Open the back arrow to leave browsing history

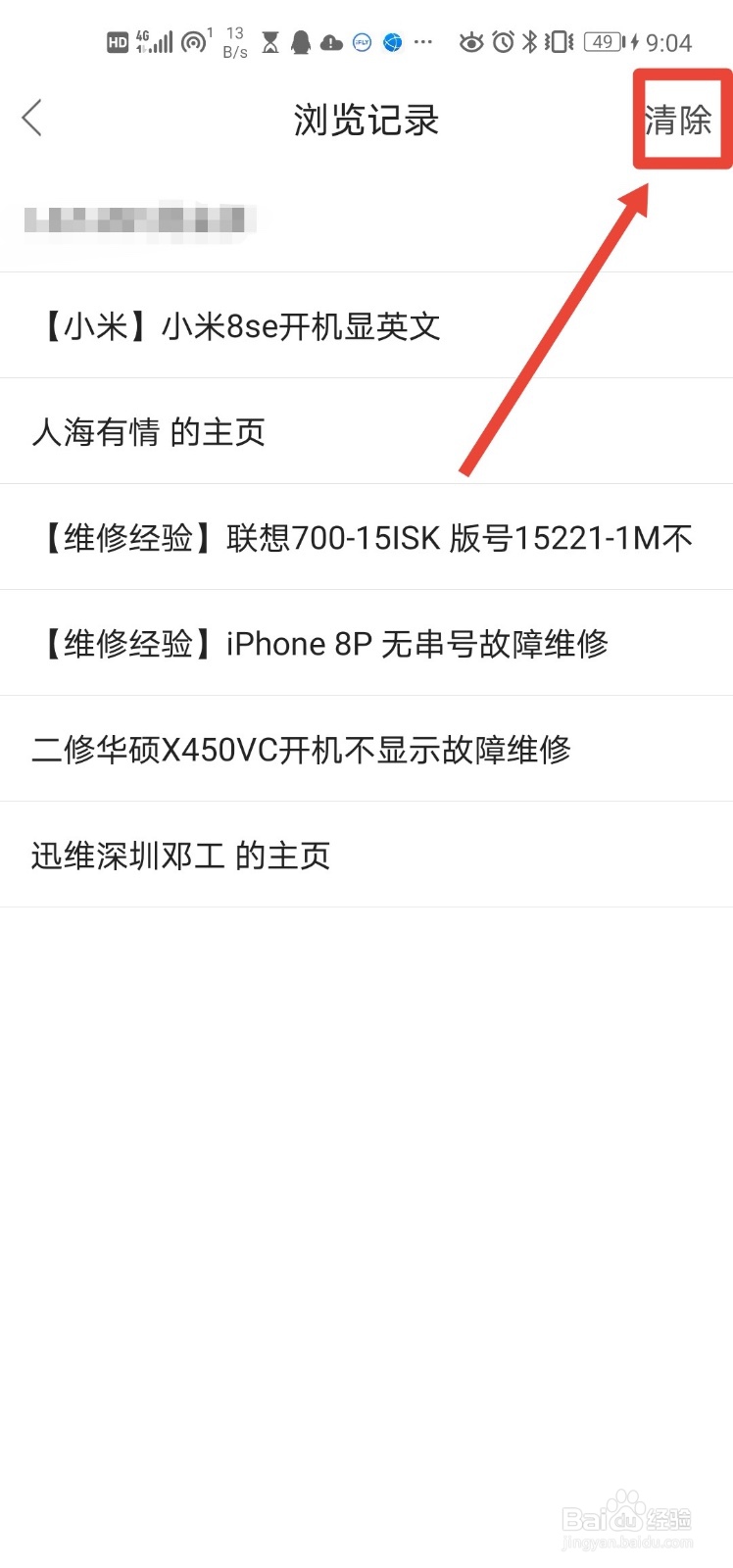point(32,117)
